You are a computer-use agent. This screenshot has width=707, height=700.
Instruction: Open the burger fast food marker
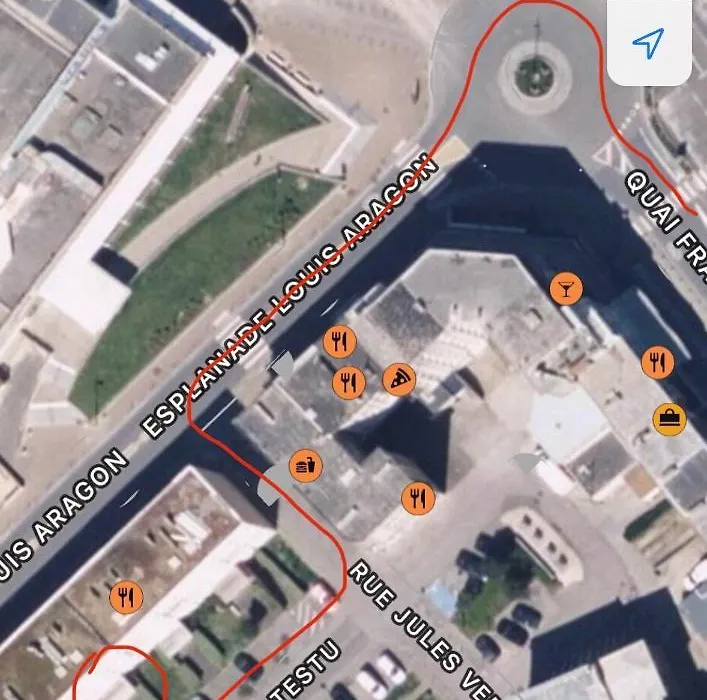[305, 465]
